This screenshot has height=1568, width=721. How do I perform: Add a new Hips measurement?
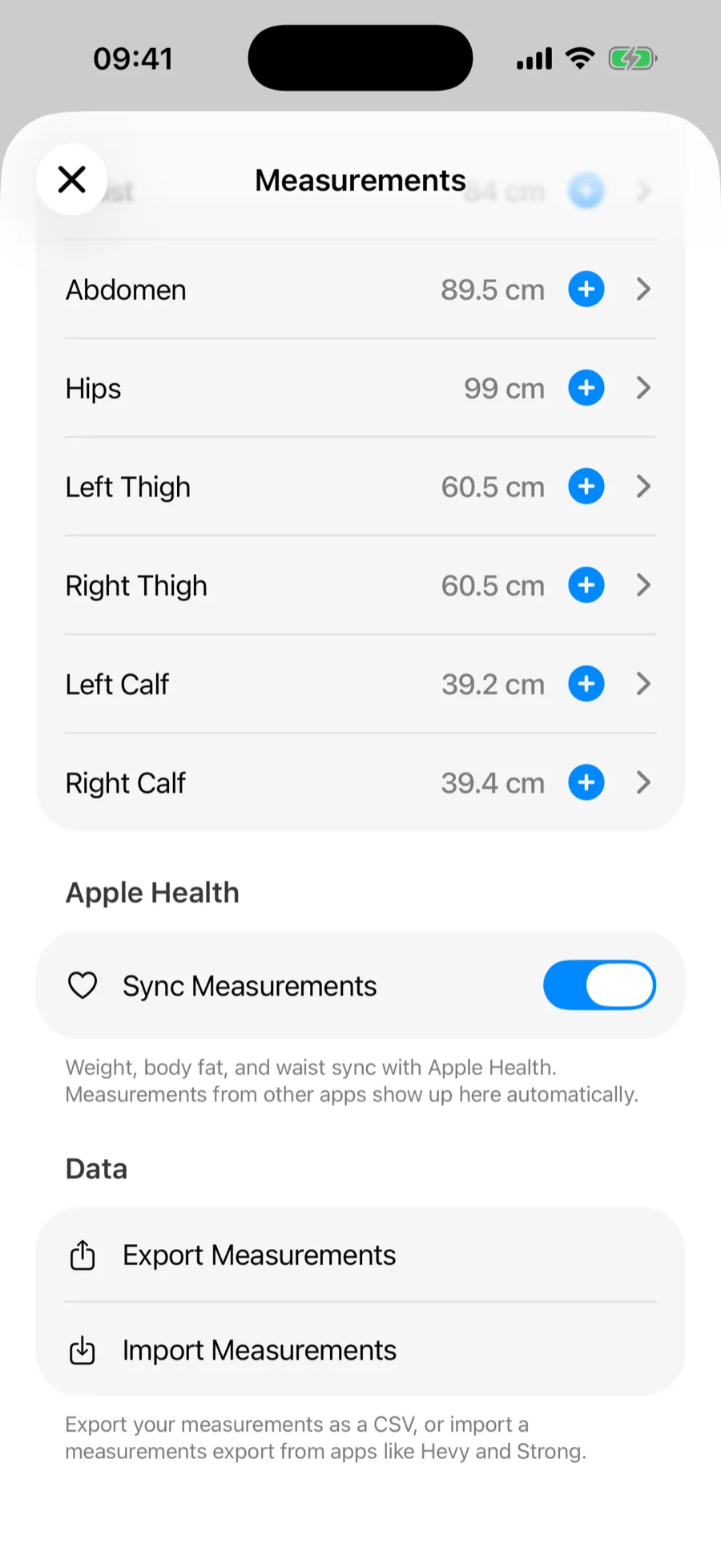[586, 388]
